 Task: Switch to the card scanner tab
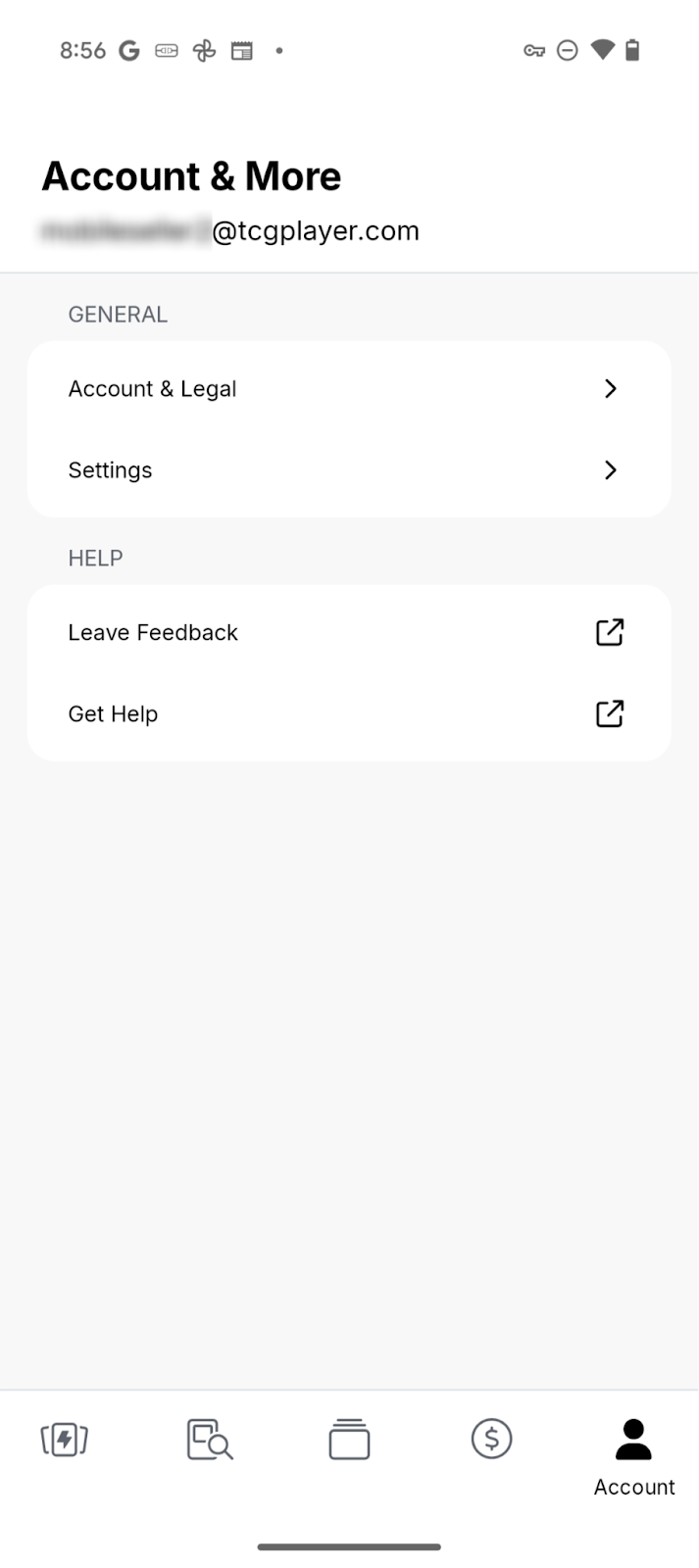pos(65,1440)
